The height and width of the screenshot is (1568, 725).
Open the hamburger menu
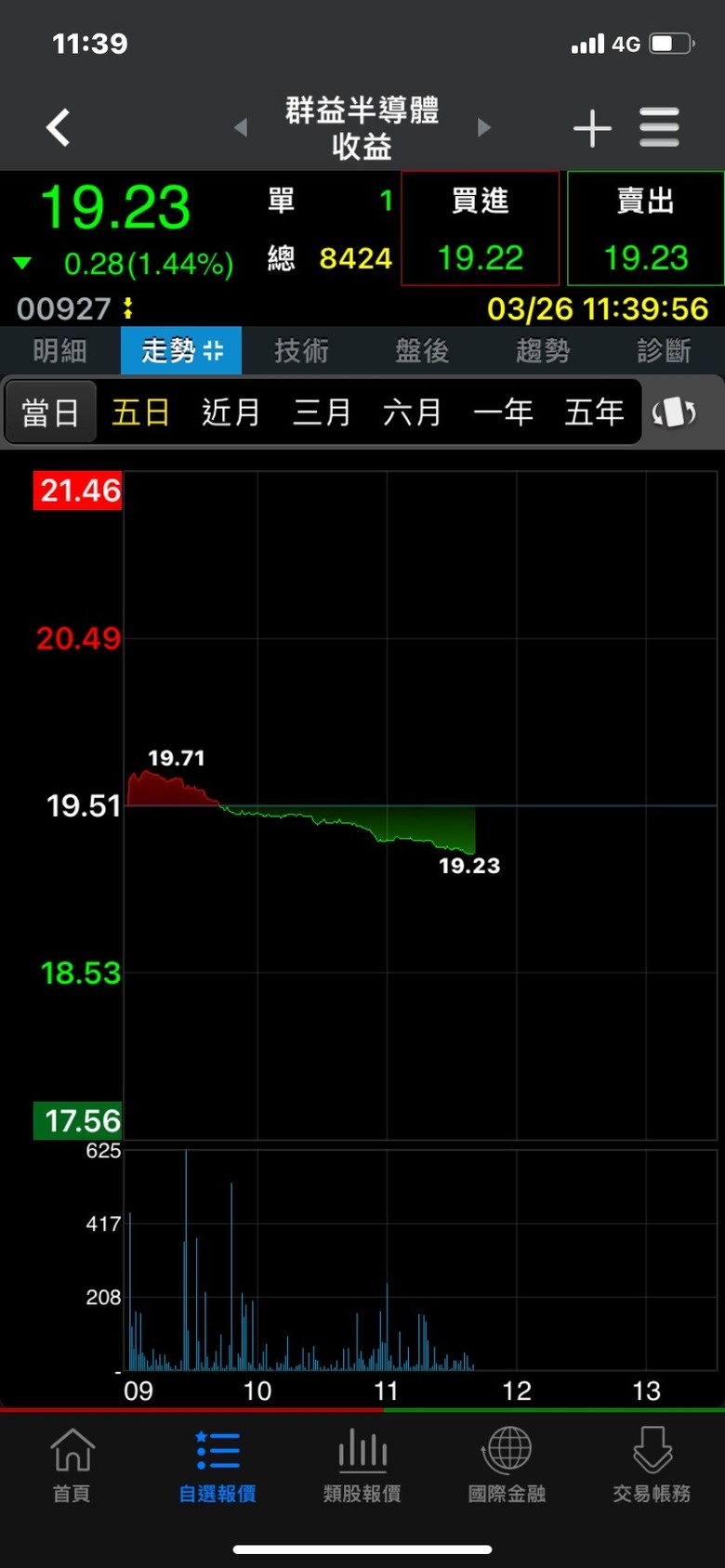click(659, 128)
